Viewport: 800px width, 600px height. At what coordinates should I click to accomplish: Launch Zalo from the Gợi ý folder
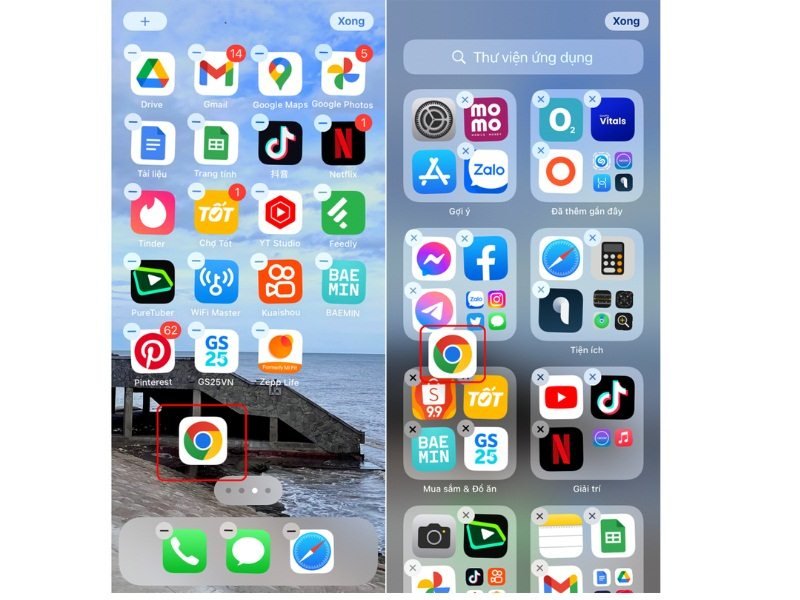pyautogui.click(x=485, y=169)
